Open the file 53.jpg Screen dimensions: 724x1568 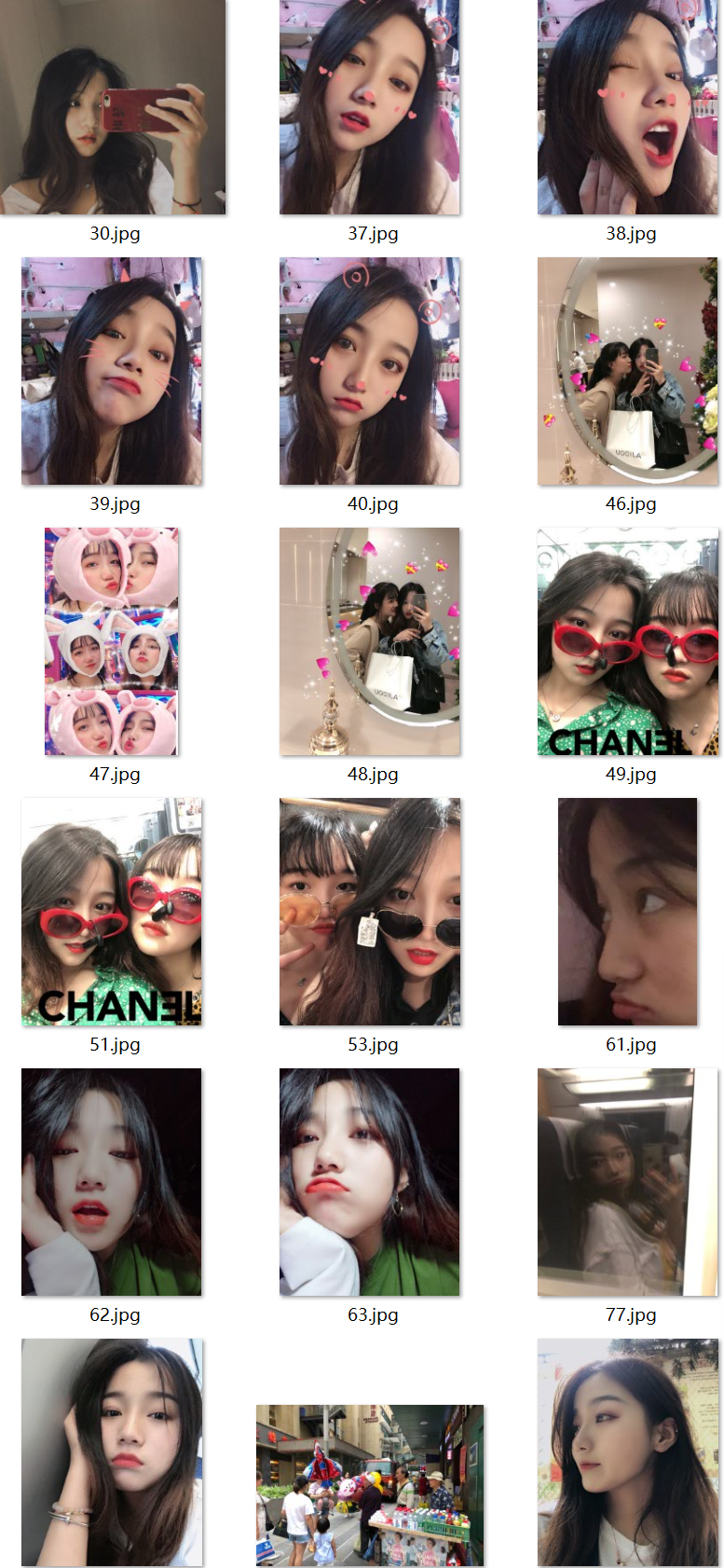pyautogui.click(x=370, y=912)
